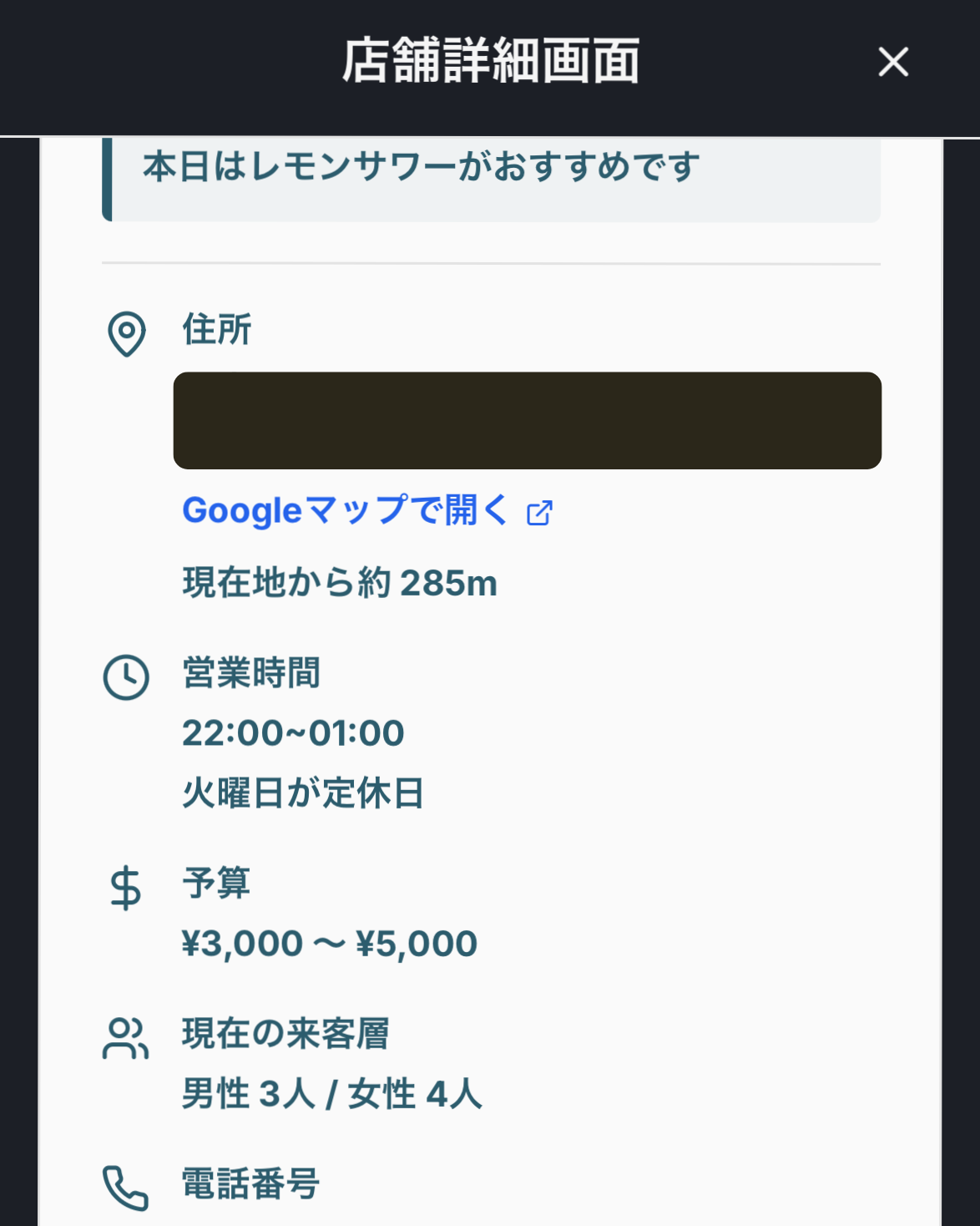Viewport: 980px width, 1226px height.
Task: Close the 店舗詳細画面 dialog
Action: pyautogui.click(x=892, y=62)
